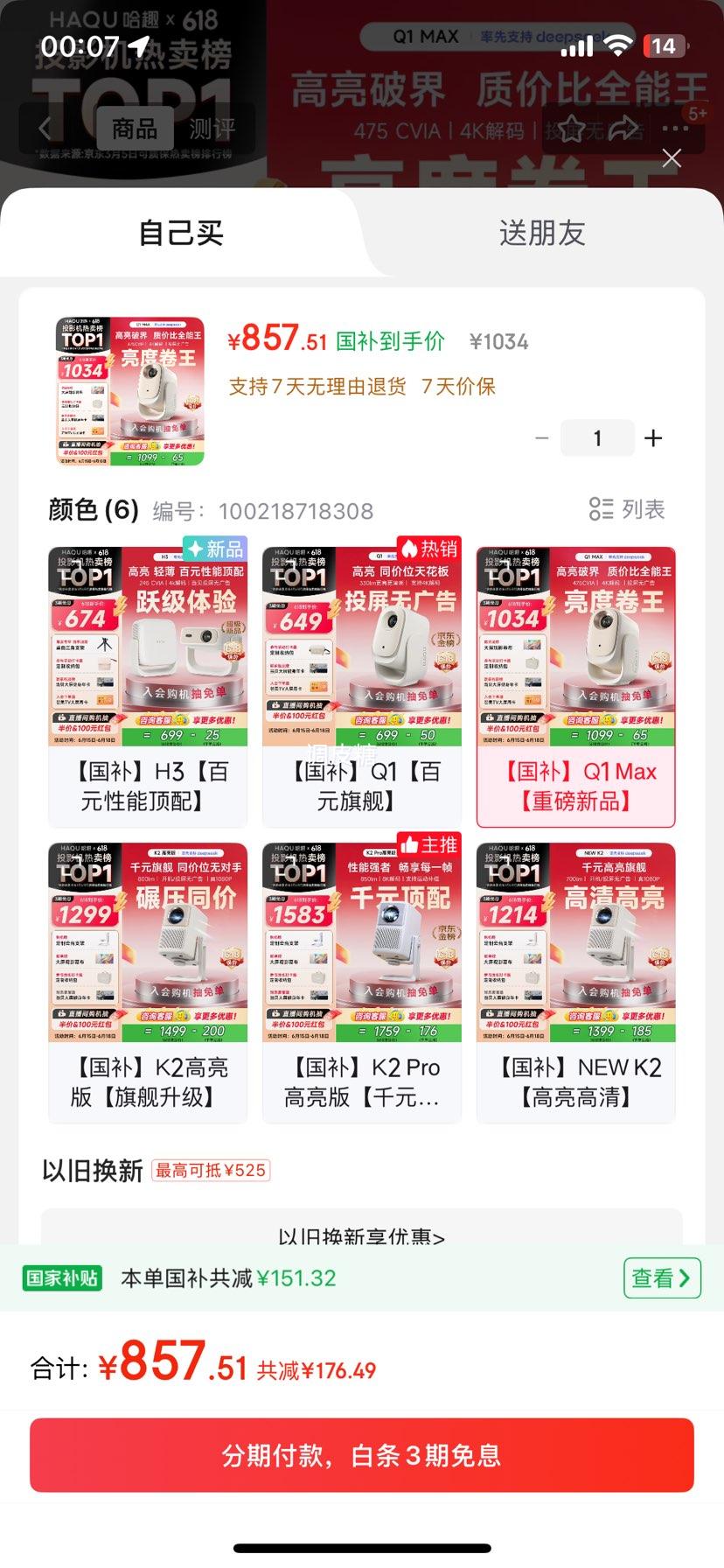
Task: Select the 自己买 tab
Action: tap(181, 233)
